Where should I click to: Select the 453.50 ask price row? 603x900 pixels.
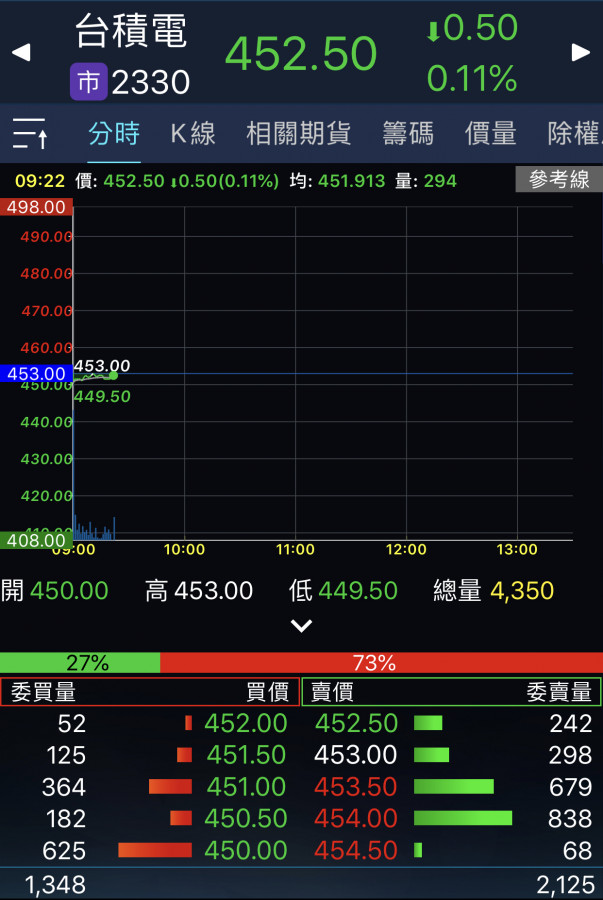356,787
